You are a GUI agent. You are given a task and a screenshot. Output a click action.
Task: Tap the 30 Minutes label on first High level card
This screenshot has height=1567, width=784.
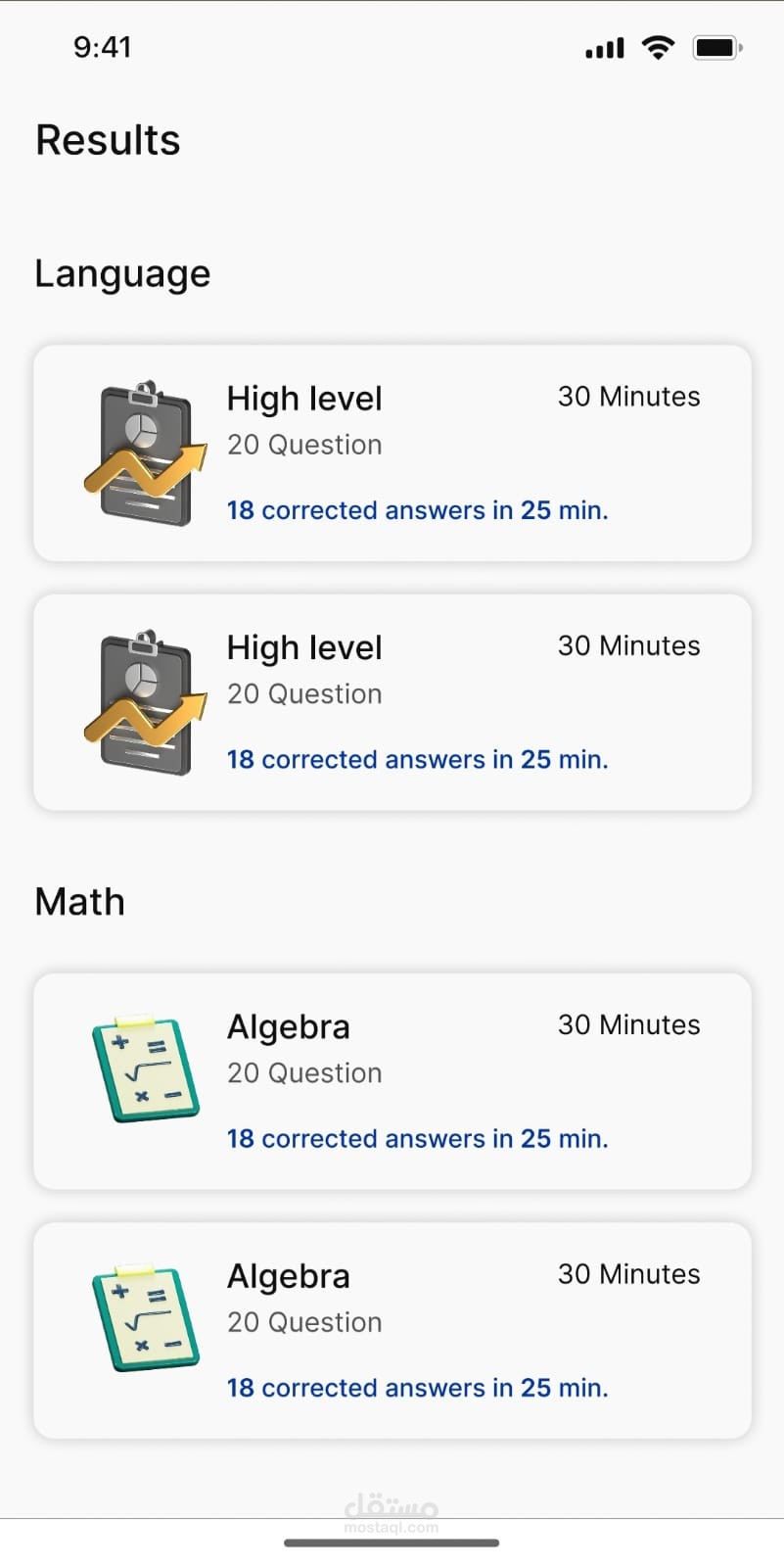(628, 397)
